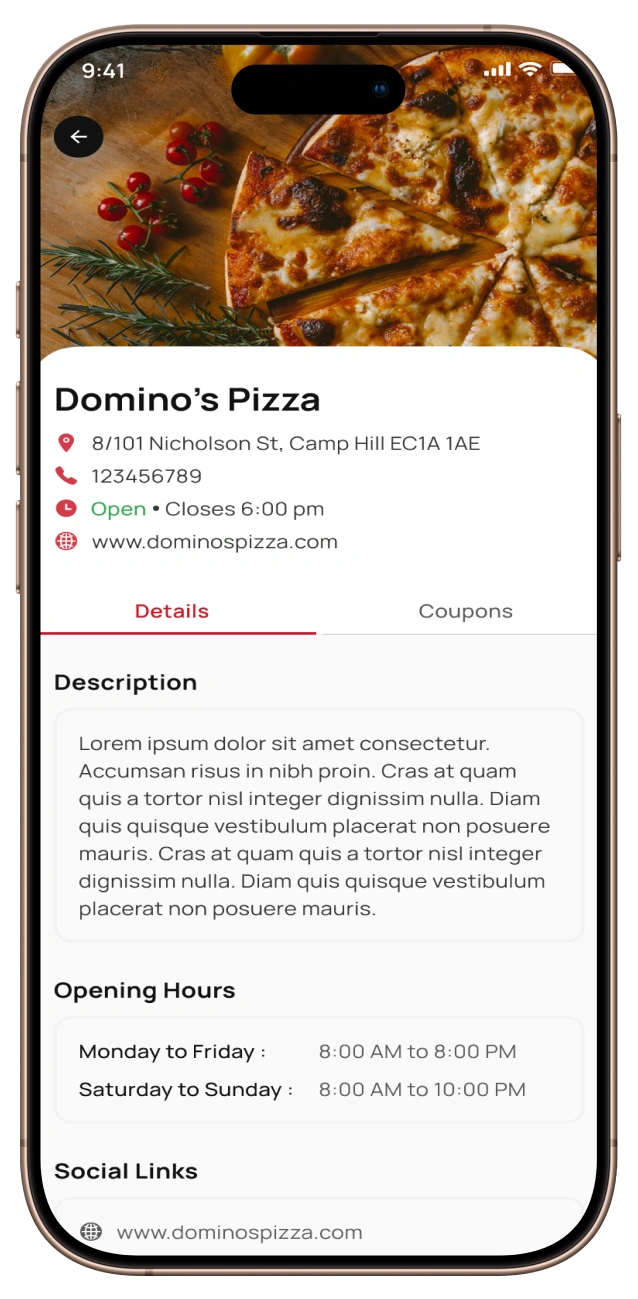
Task: Call the number 123456789
Action: pos(146,476)
